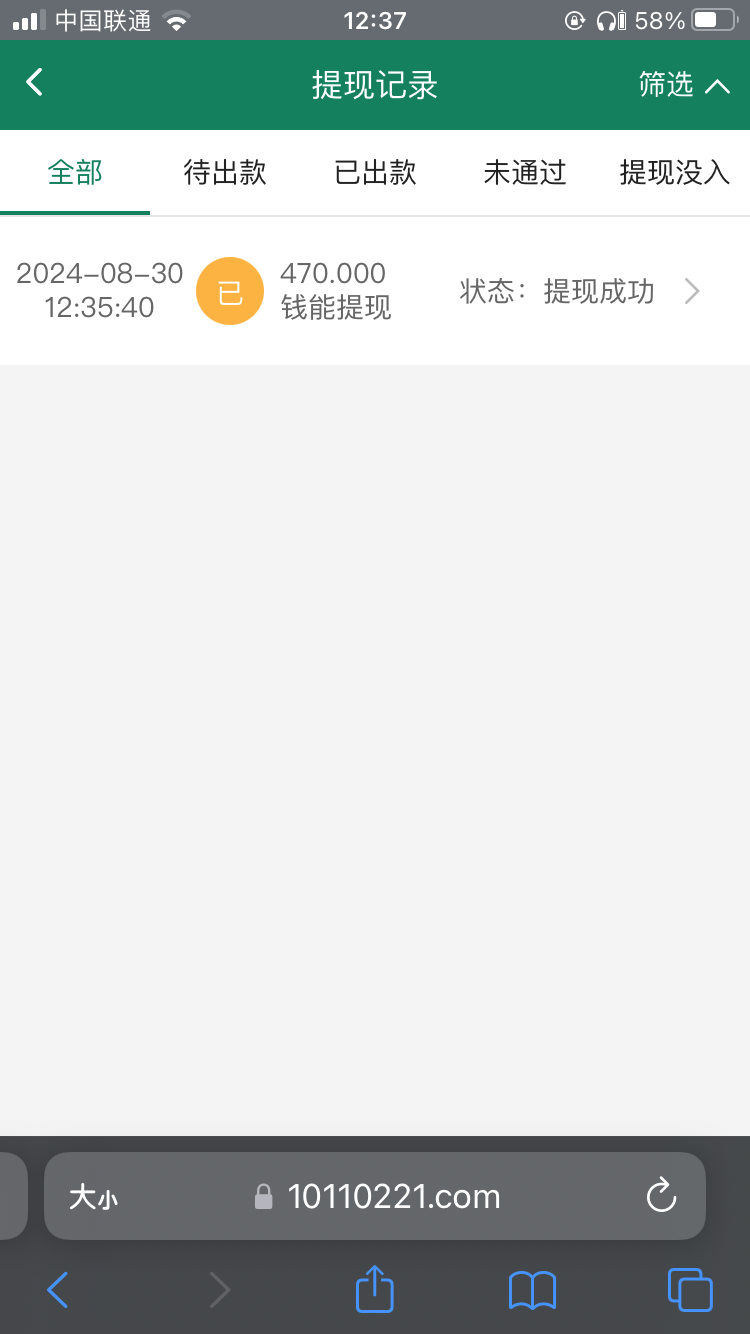Go back in the browser toolbar
Image resolution: width=750 pixels, height=1334 pixels.
(x=58, y=1290)
